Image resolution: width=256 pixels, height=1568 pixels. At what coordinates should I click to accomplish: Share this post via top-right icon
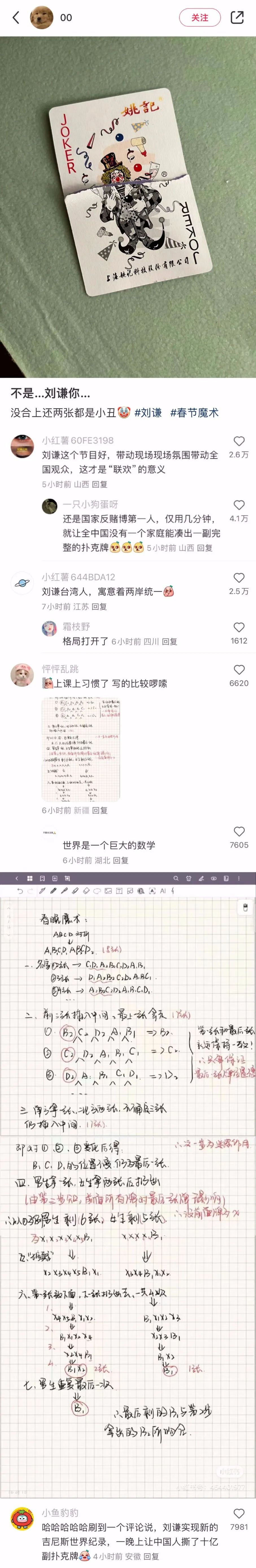pyautogui.click(x=237, y=18)
